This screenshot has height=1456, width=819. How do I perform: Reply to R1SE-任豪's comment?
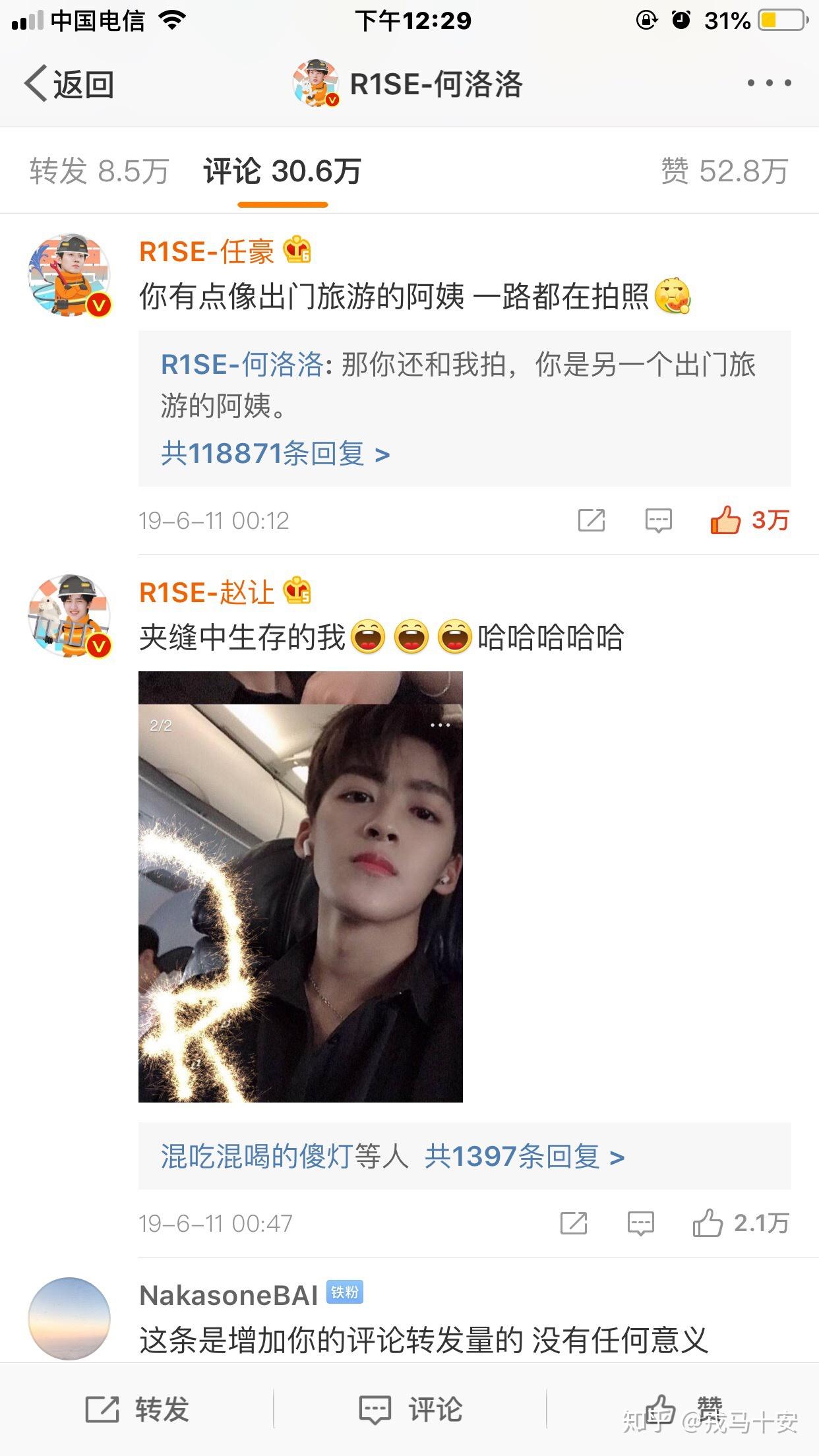658,520
